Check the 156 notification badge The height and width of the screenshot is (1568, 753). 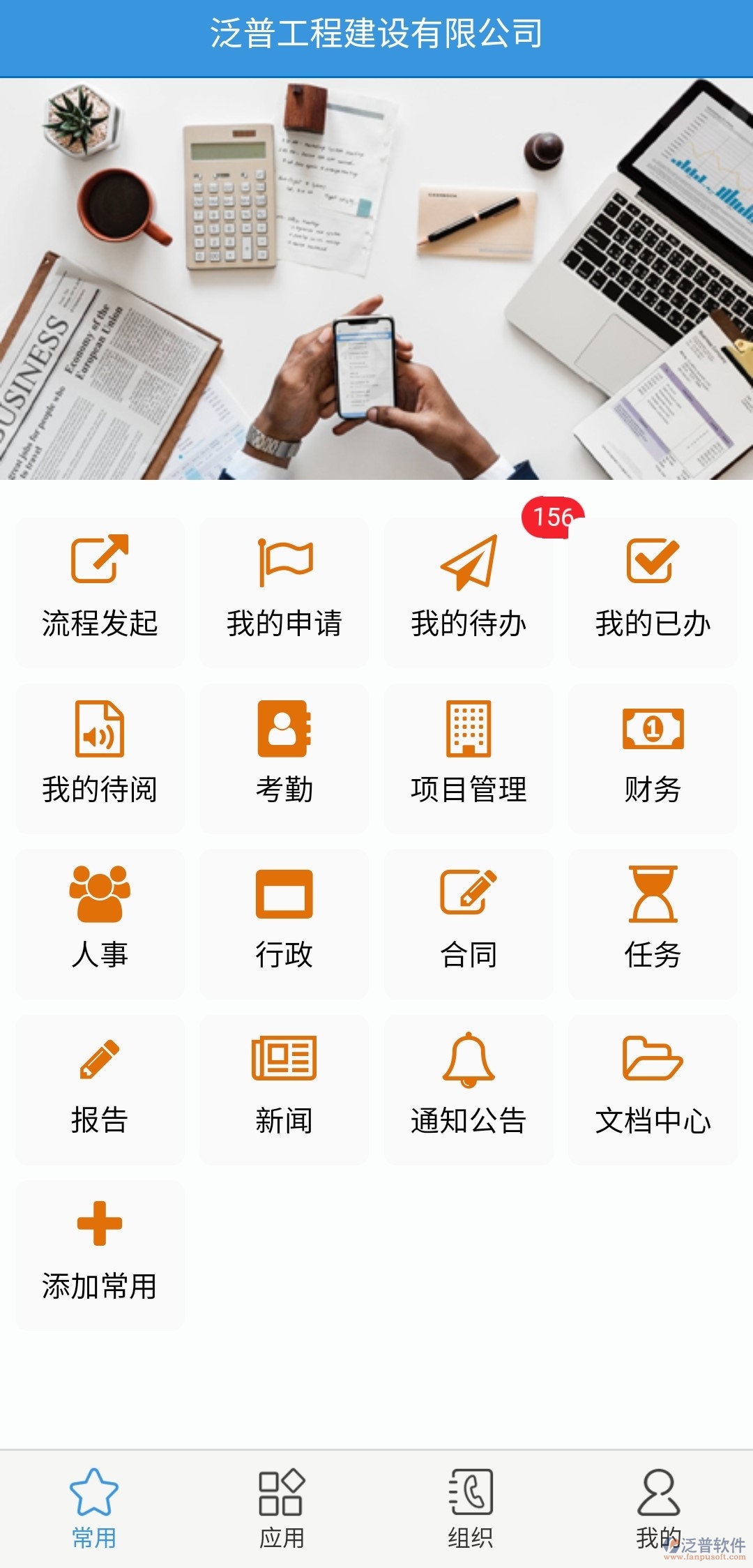coord(551,516)
